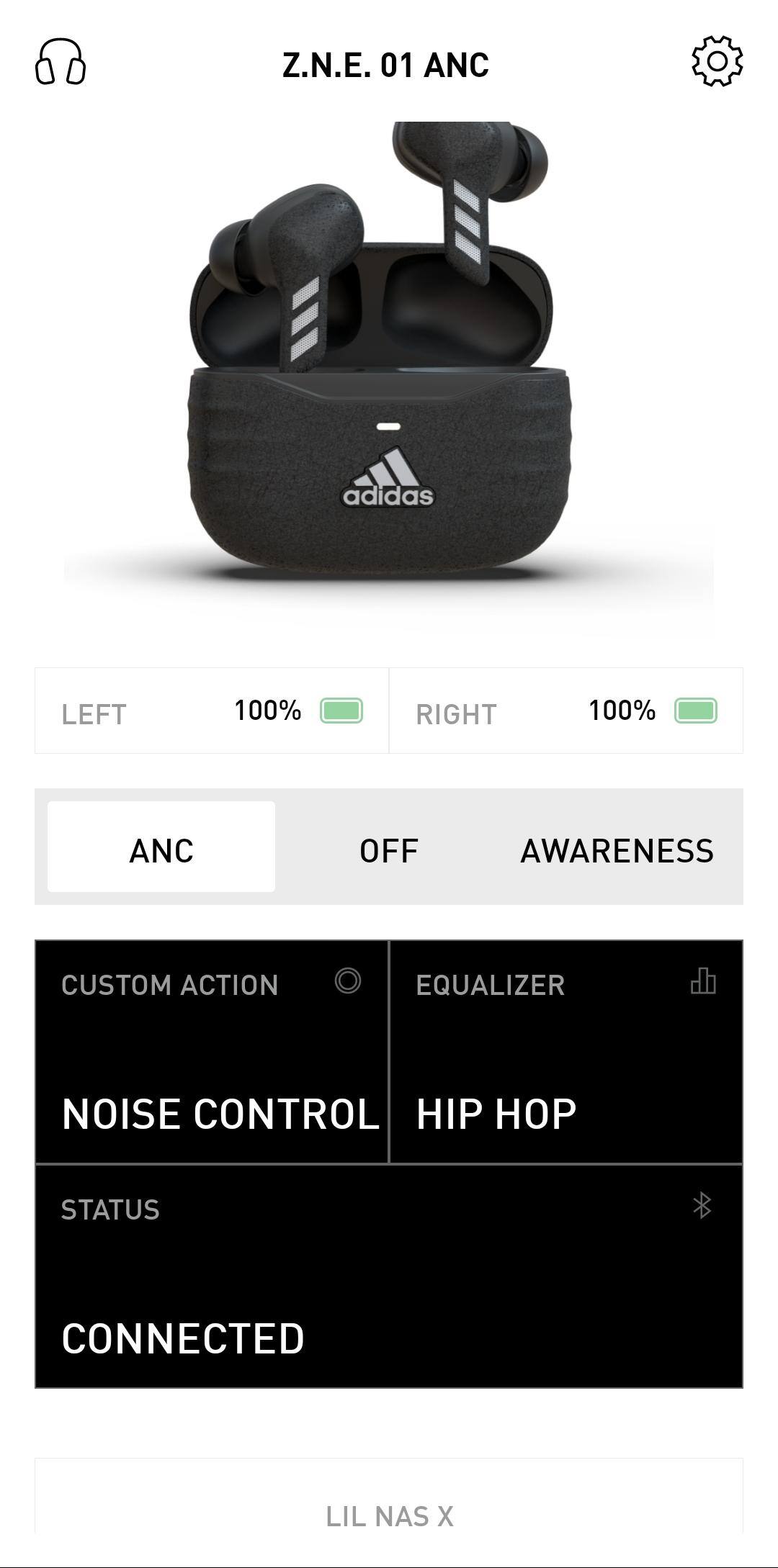Open the headphones device list icon
Image resolution: width=778 pixels, height=1568 pixels.
(x=61, y=63)
